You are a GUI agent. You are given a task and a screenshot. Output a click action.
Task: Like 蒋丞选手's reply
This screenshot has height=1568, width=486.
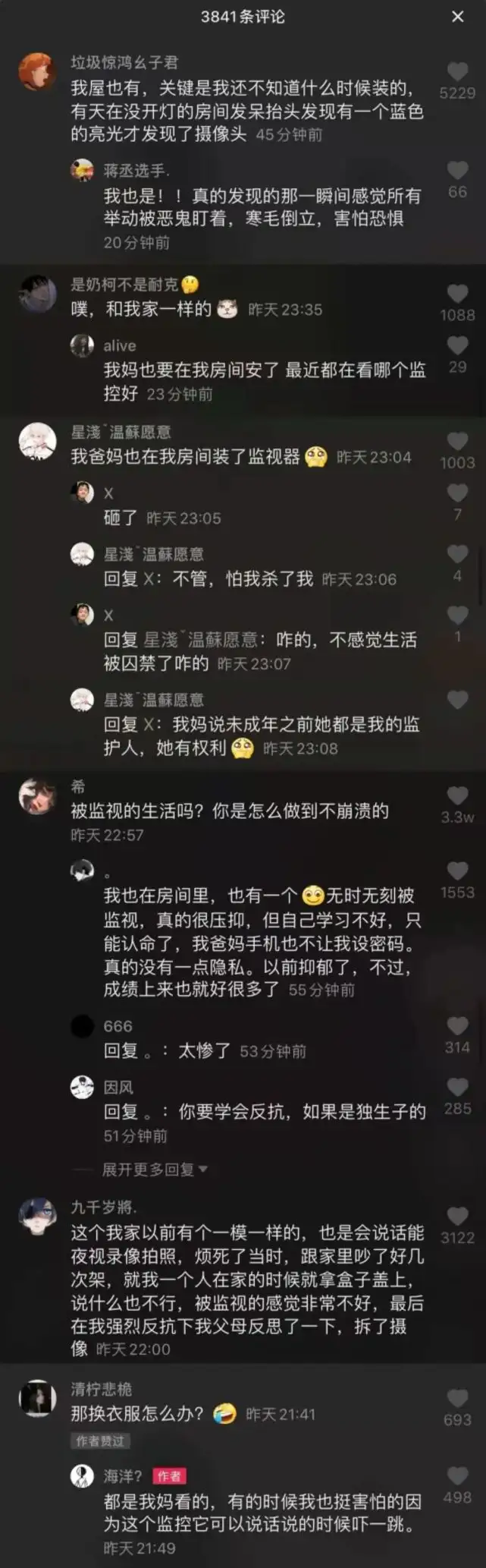click(457, 170)
